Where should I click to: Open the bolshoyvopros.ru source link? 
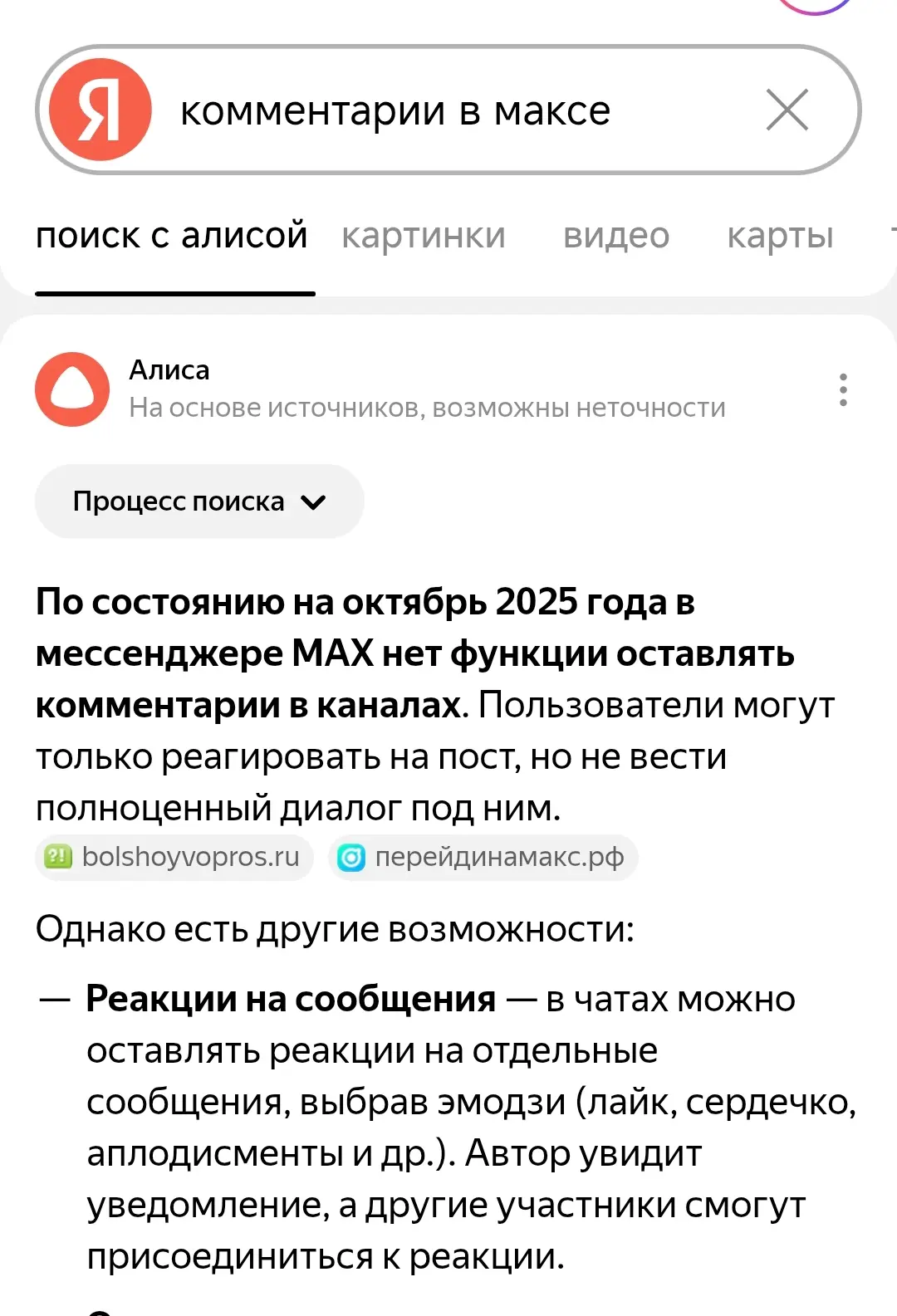click(174, 857)
